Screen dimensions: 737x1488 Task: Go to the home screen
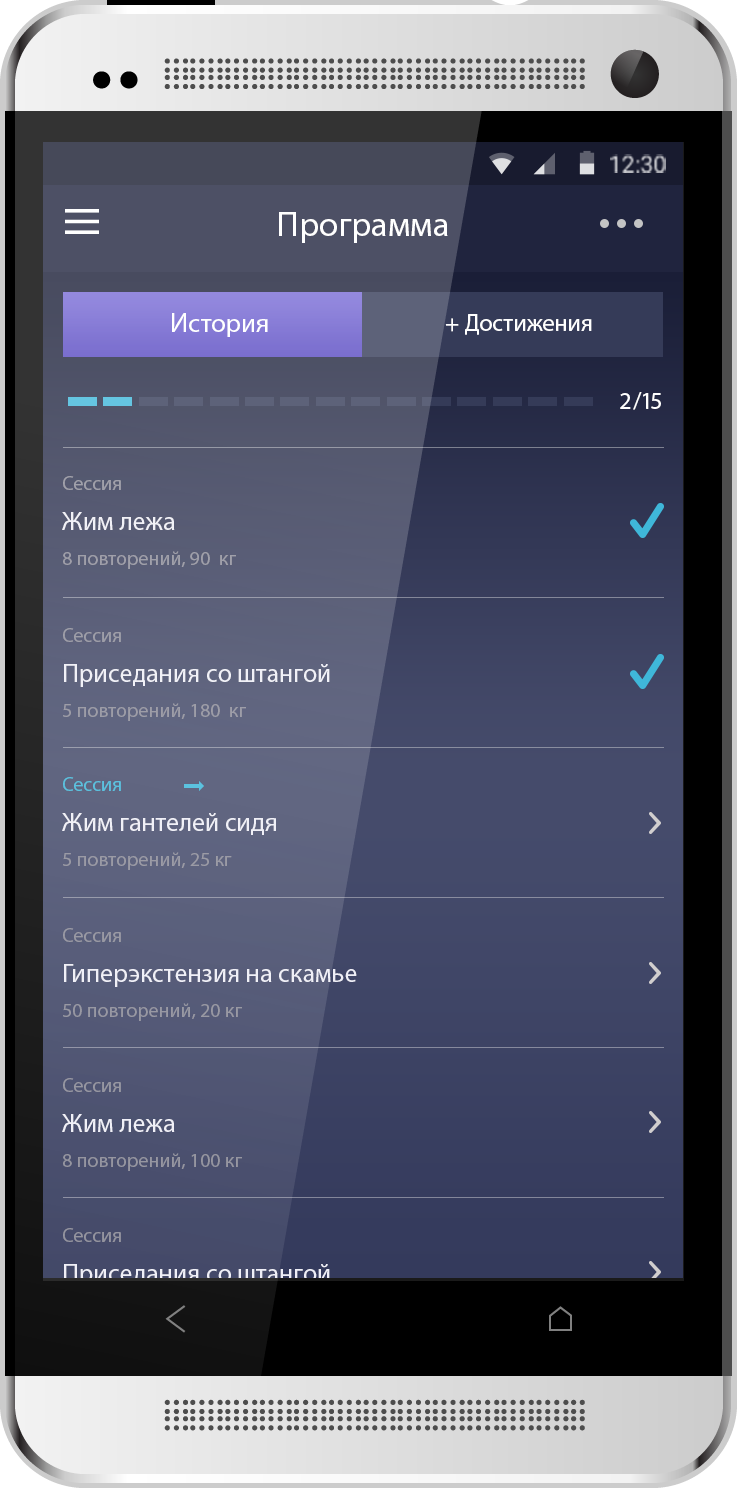[x=560, y=1320]
